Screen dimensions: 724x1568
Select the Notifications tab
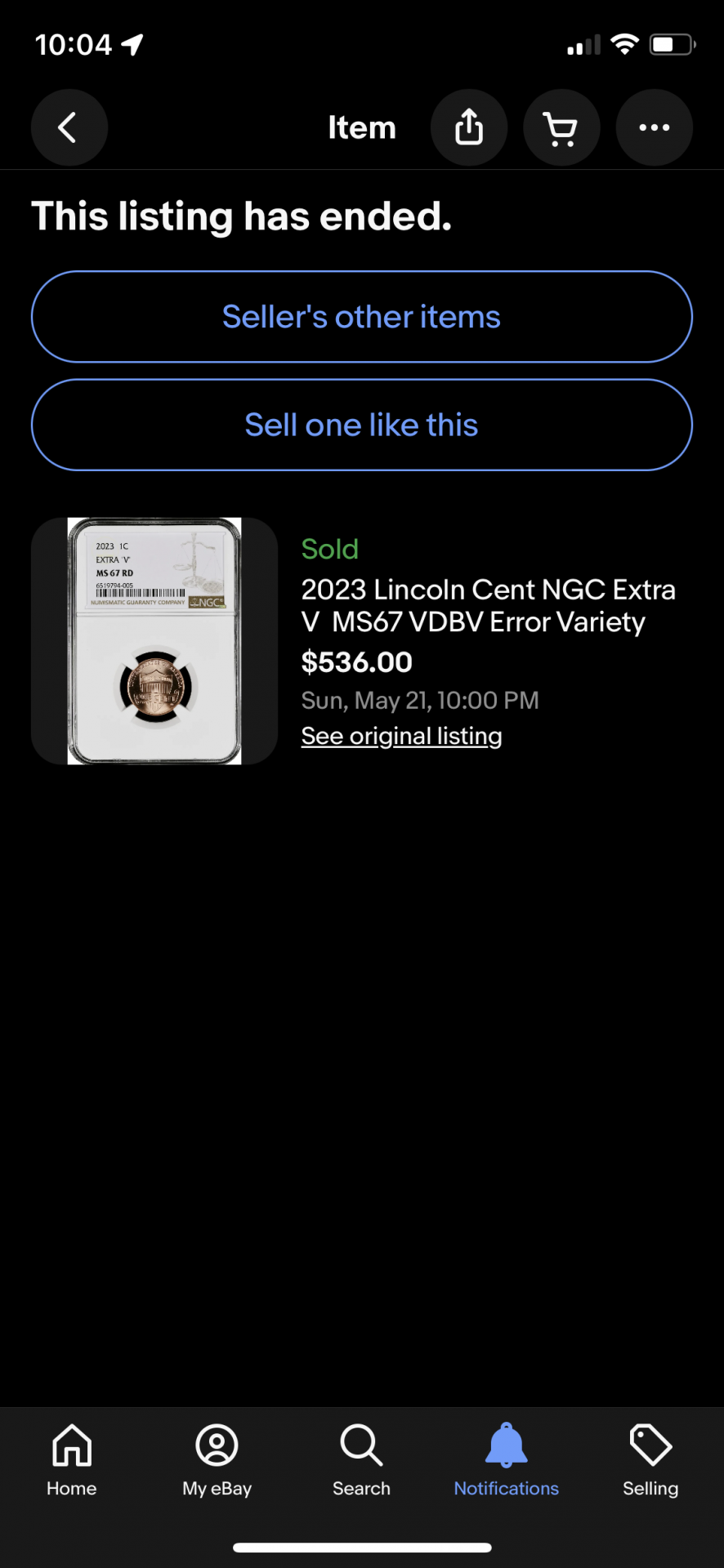(506, 1460)
